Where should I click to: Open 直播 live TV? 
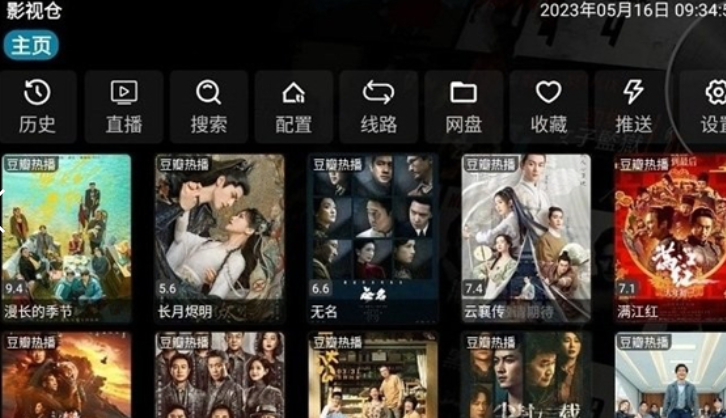(x=123, y=106)
